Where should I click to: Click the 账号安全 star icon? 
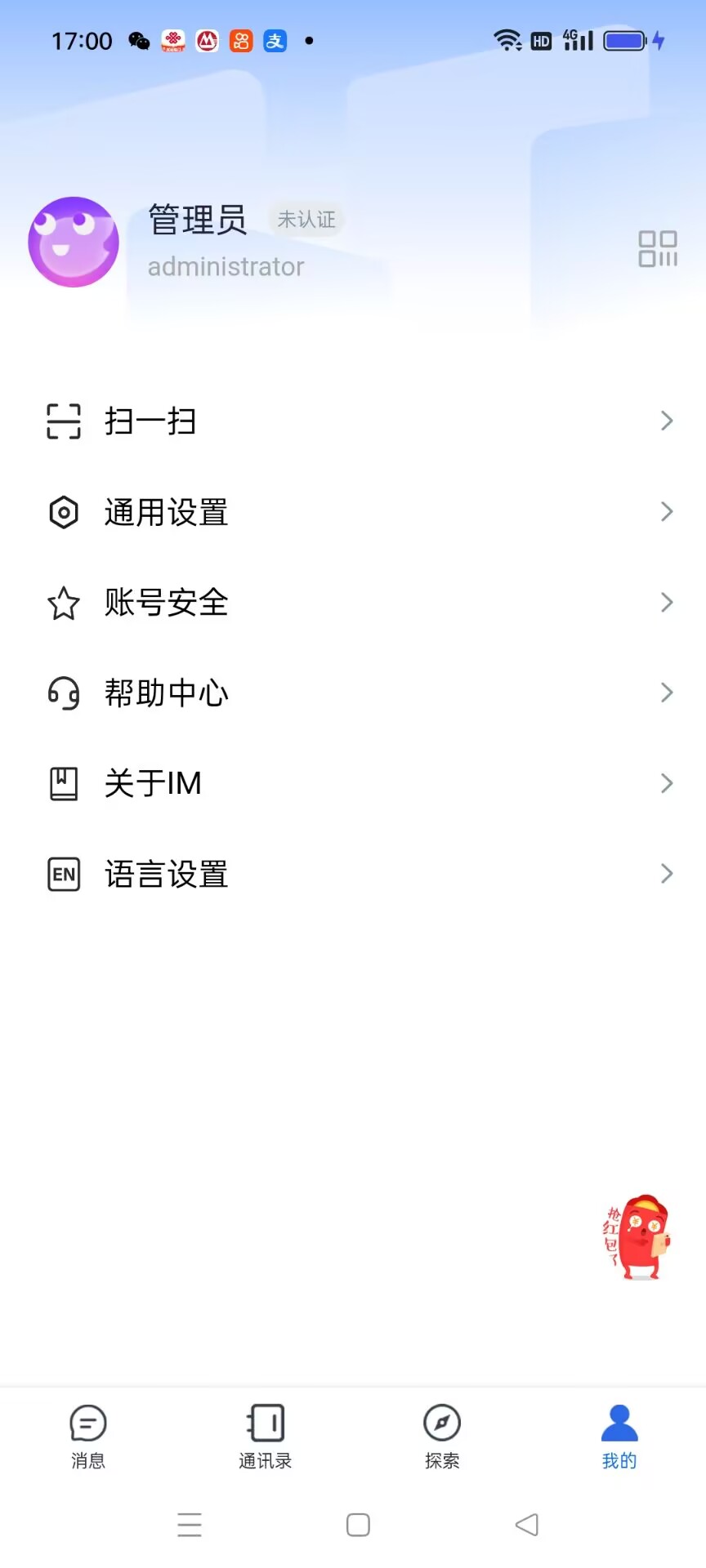pyautogui.click(x=64, y=603)
